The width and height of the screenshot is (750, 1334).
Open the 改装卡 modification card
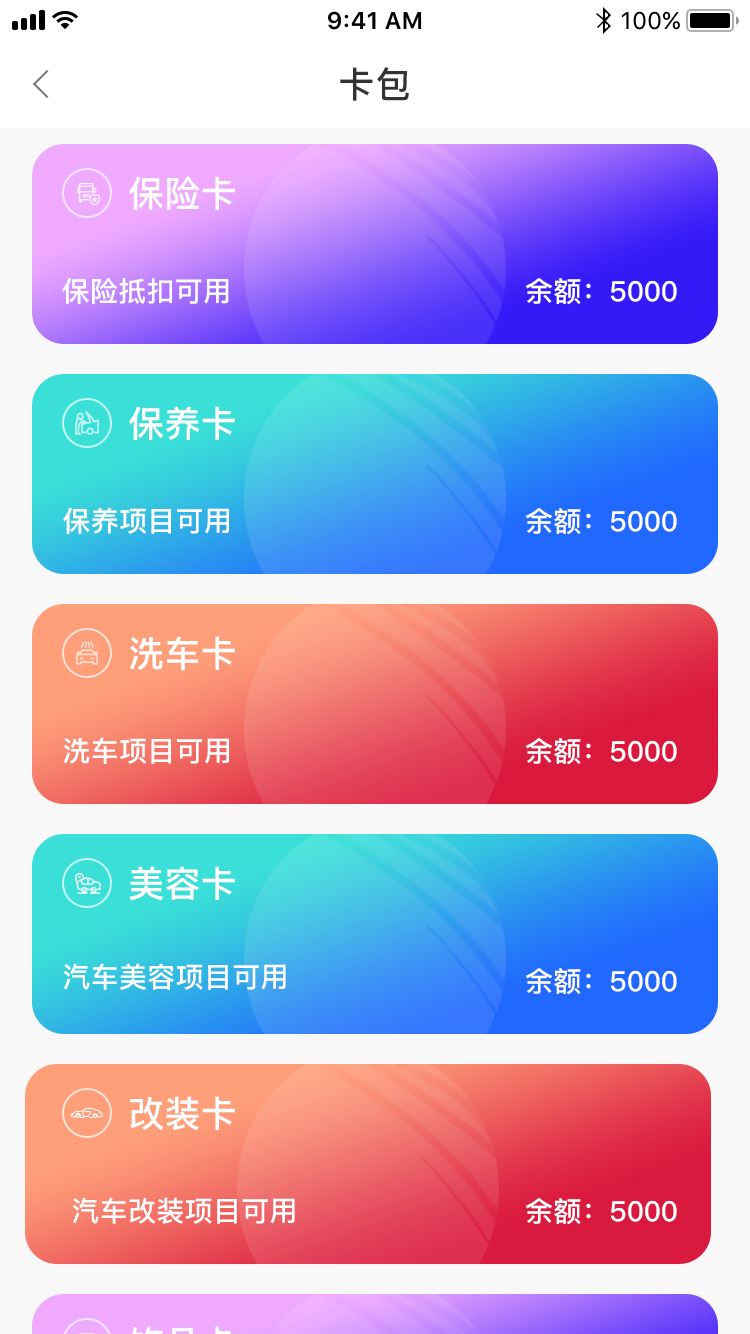[x=368, y=1164]
